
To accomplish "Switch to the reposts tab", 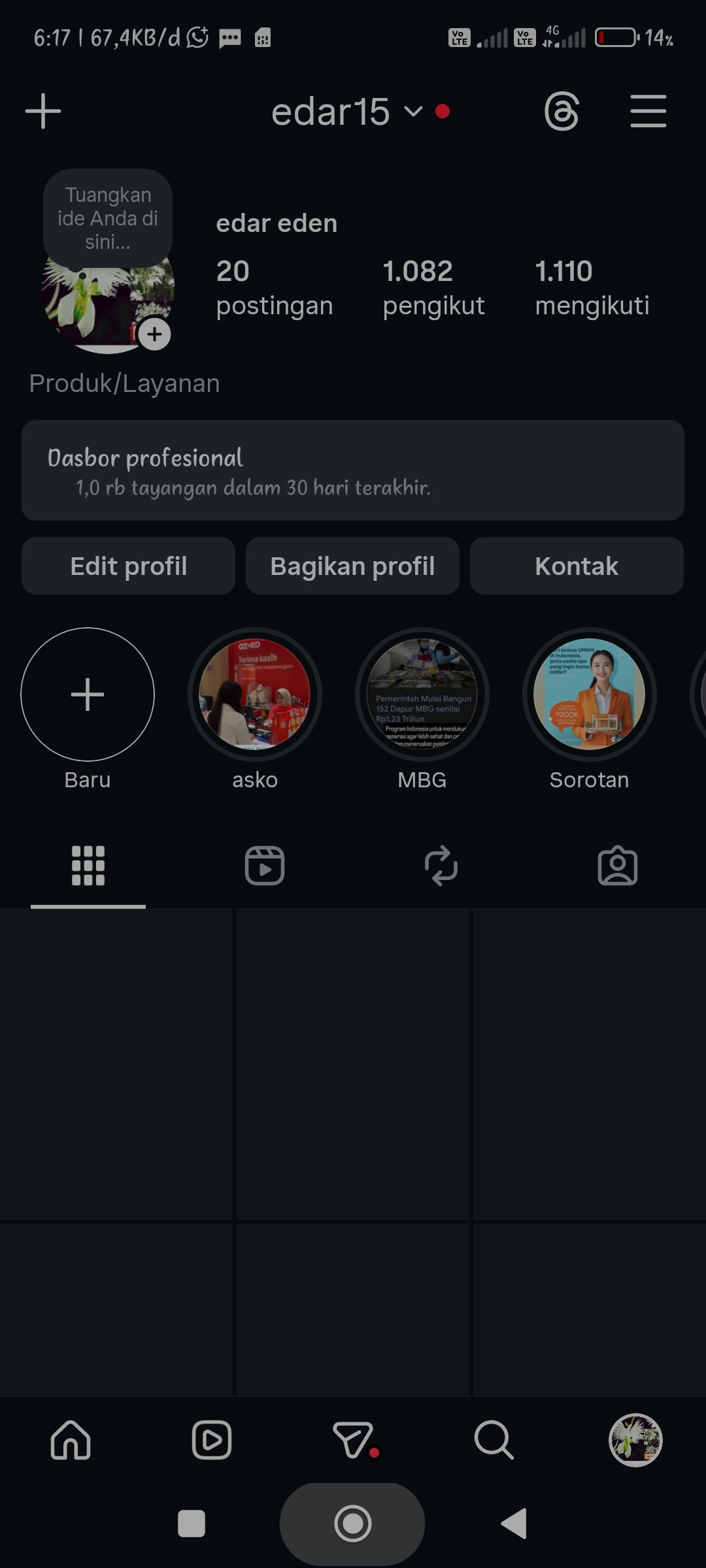I will (441, 866).
